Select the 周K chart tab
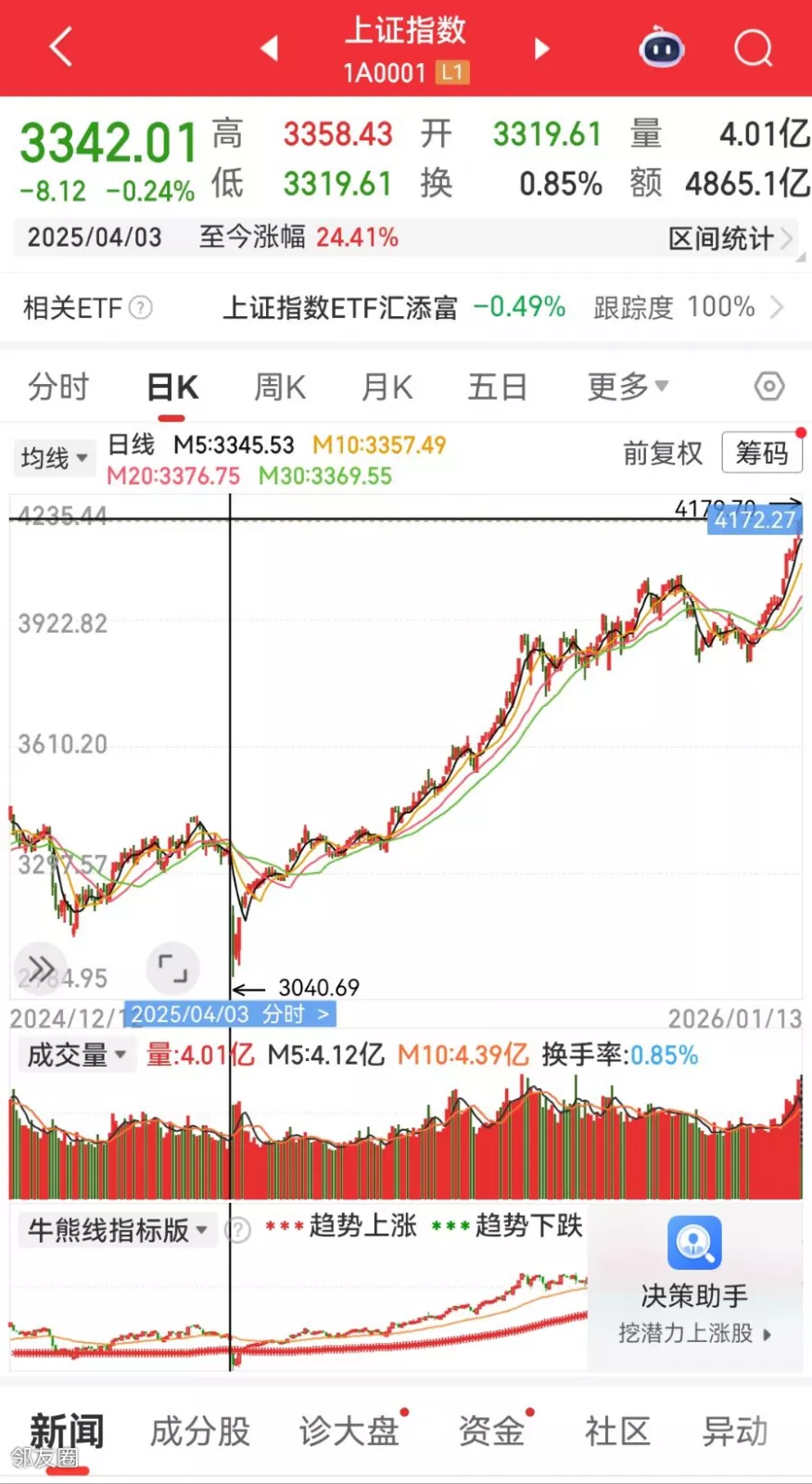The image size is (812, 1484). [280, 387]
